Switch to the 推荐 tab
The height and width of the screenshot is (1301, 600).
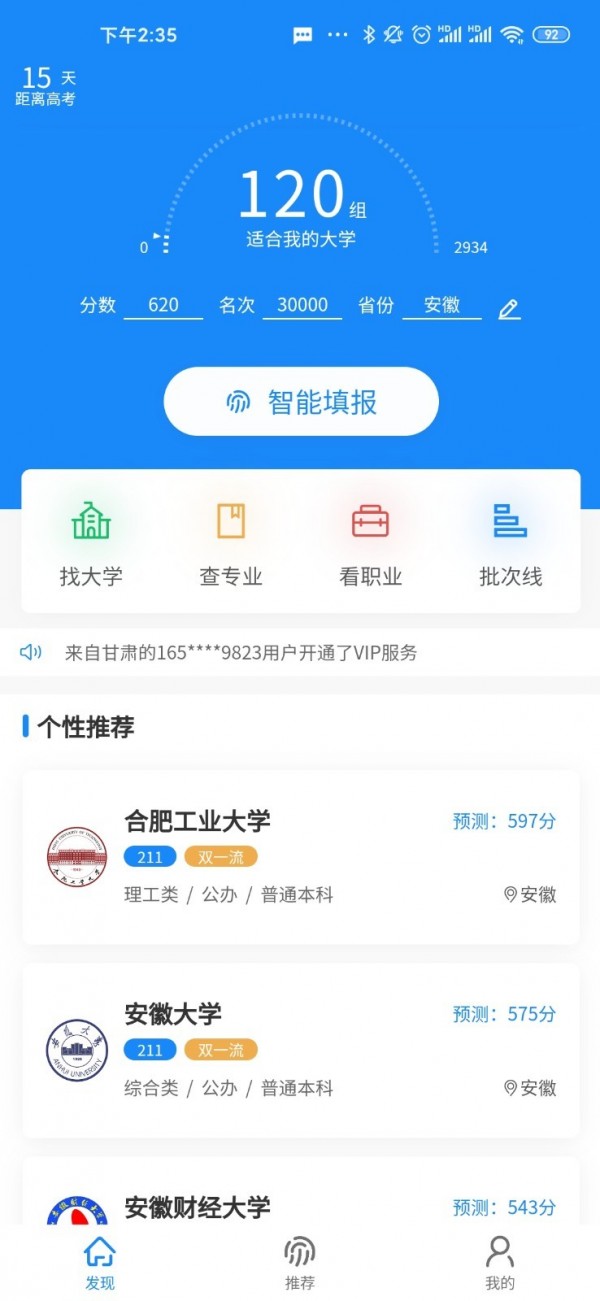coord(300,1263)
